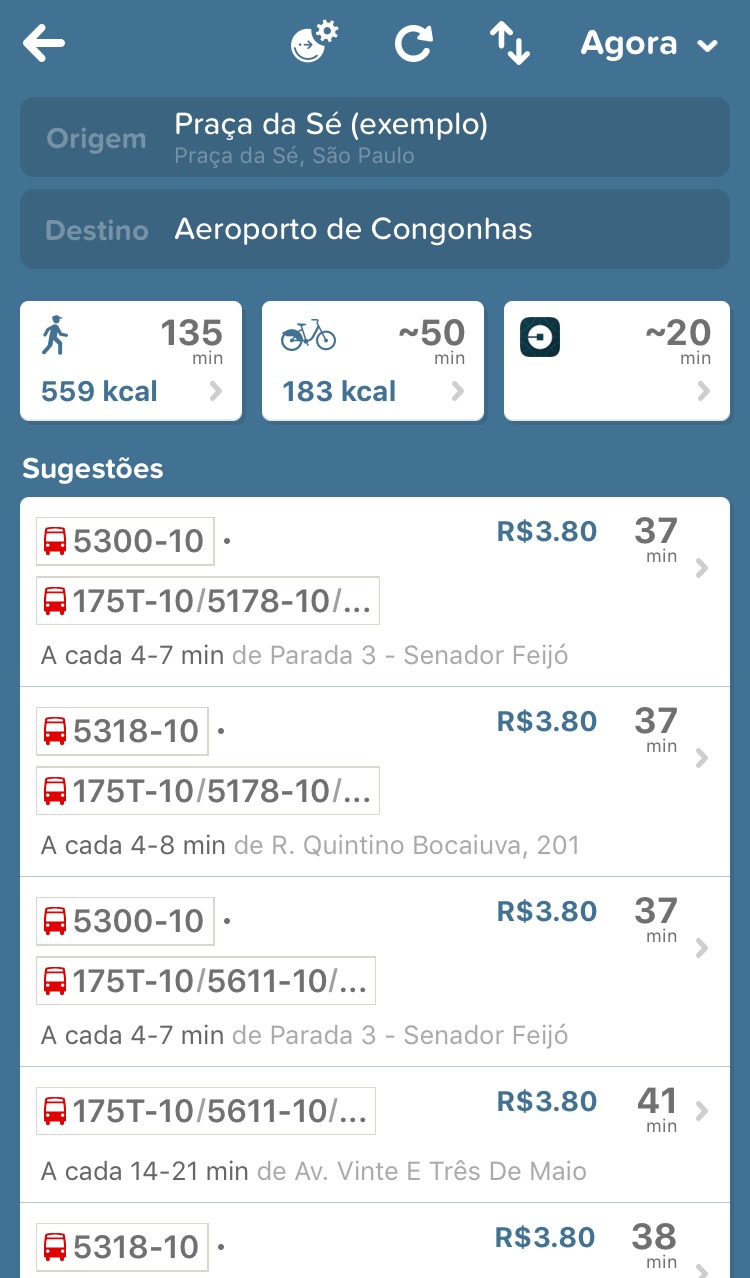Open route 5300-10 with 175T-10/5178-10

(375, 592)
